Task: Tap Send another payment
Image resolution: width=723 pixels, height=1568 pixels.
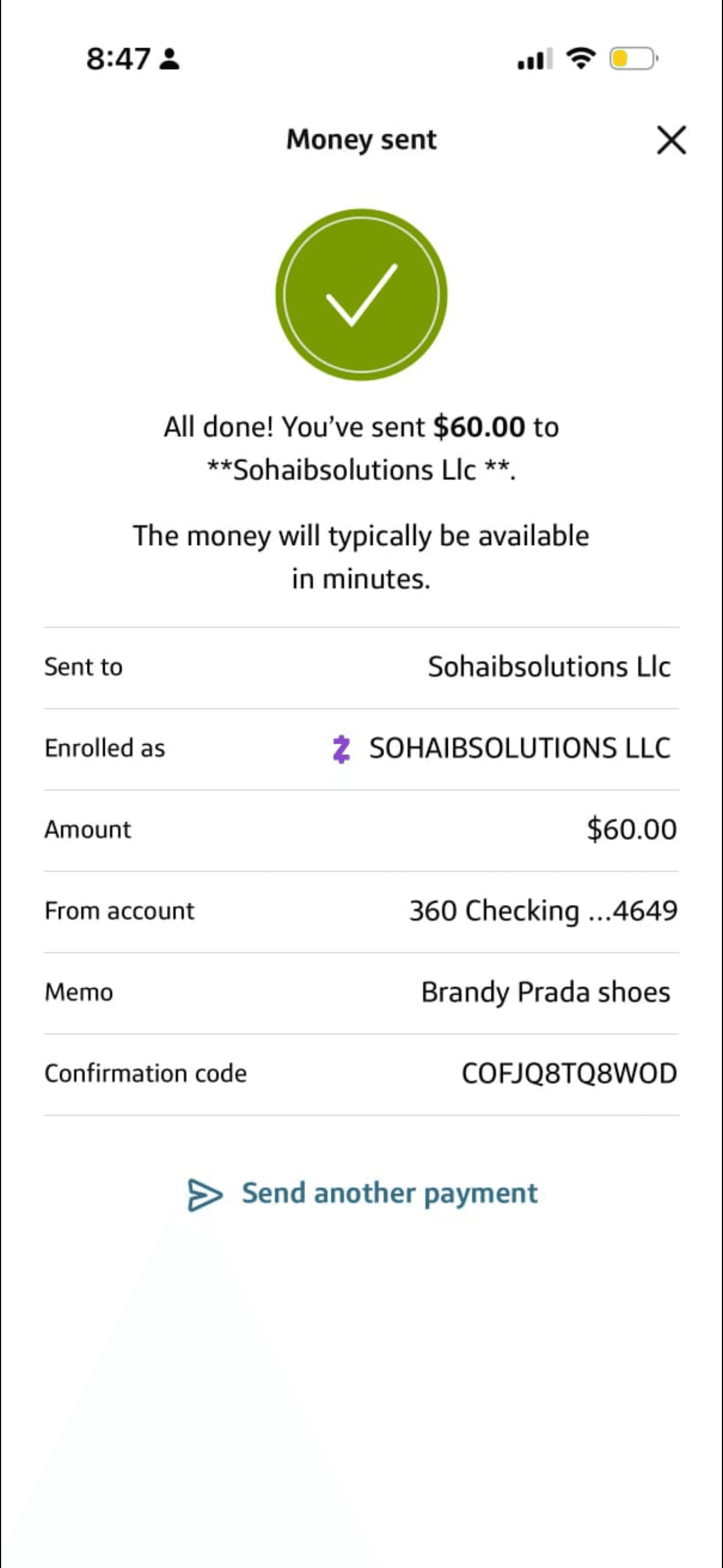Action: tap(363, 1193)
